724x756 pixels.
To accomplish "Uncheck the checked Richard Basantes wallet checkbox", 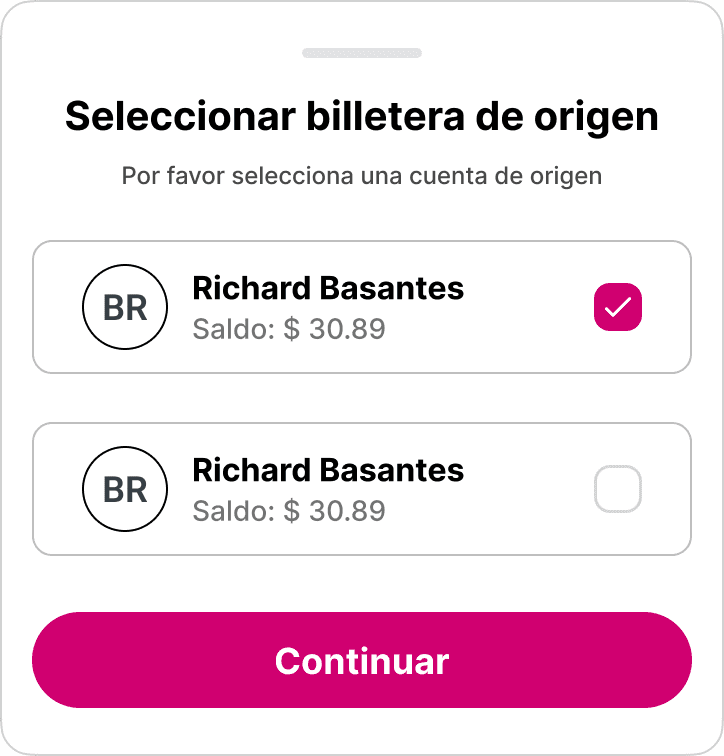I will (617, 307).
